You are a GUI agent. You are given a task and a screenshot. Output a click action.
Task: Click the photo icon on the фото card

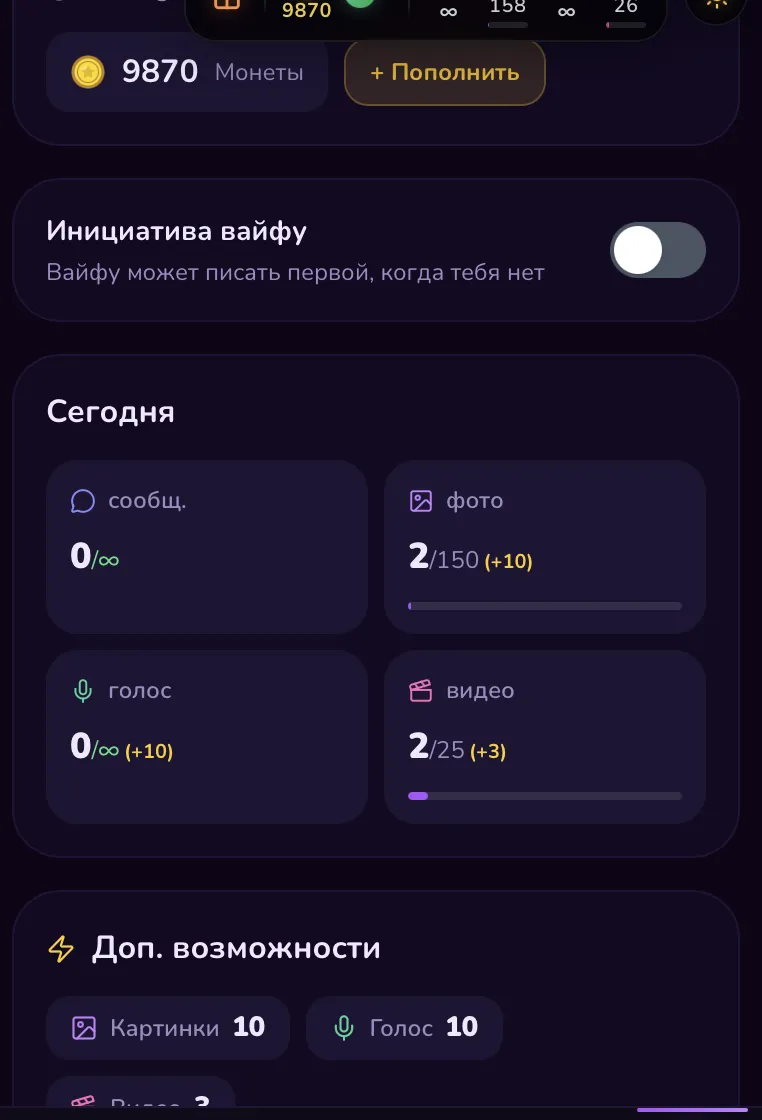(x=421, y=500)
